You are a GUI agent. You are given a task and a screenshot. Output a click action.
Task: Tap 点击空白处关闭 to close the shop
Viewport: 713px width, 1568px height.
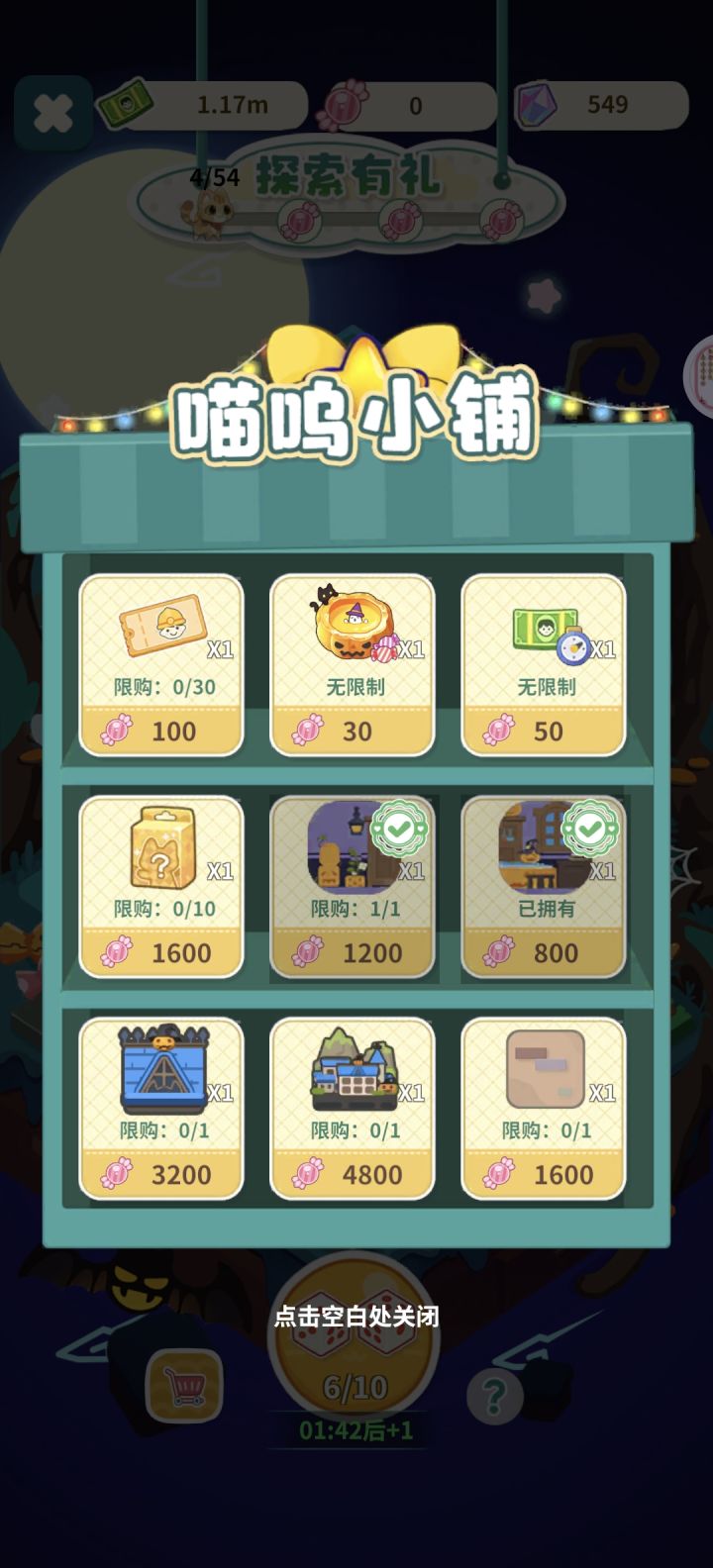tap(356, 1316)
